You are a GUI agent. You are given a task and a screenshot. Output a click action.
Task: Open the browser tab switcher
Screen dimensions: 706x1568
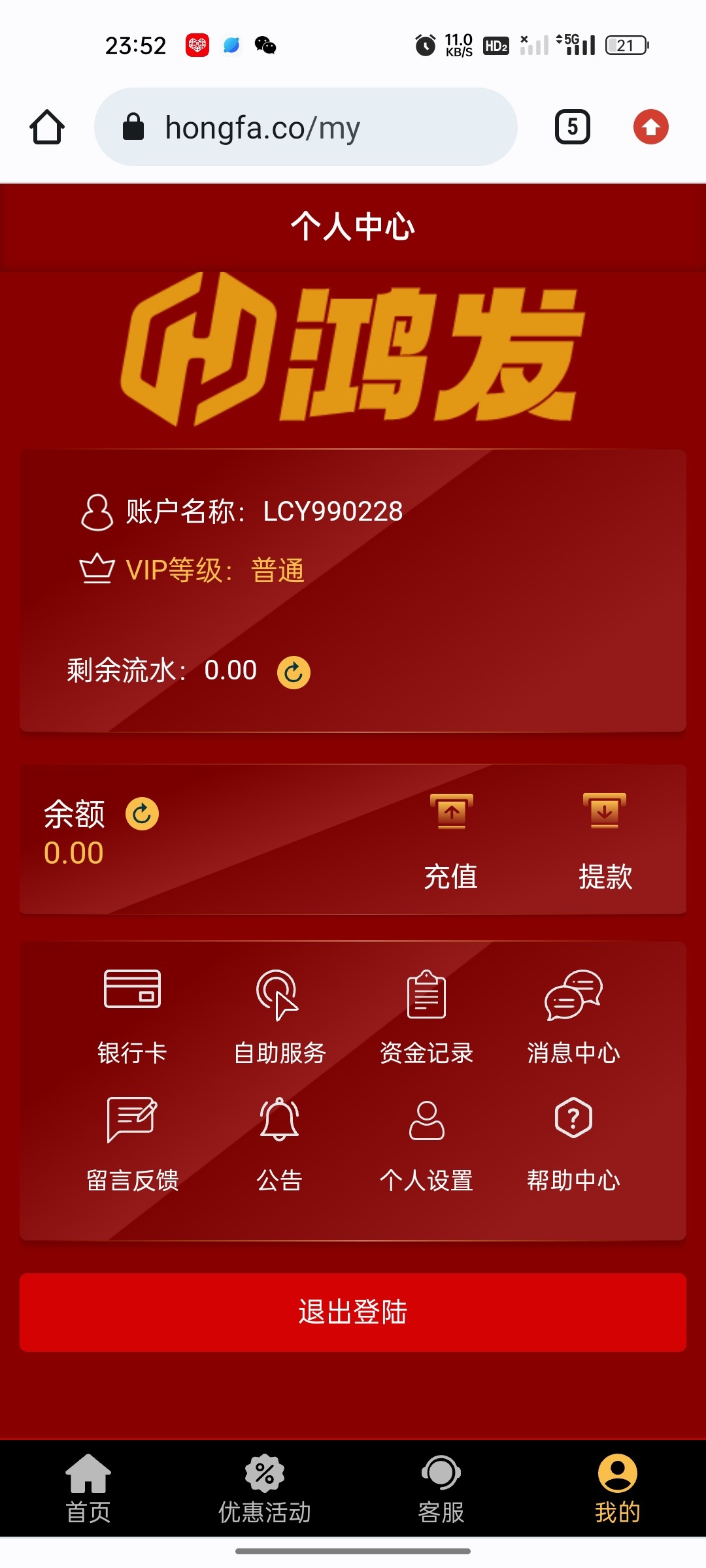click(573, 127)
